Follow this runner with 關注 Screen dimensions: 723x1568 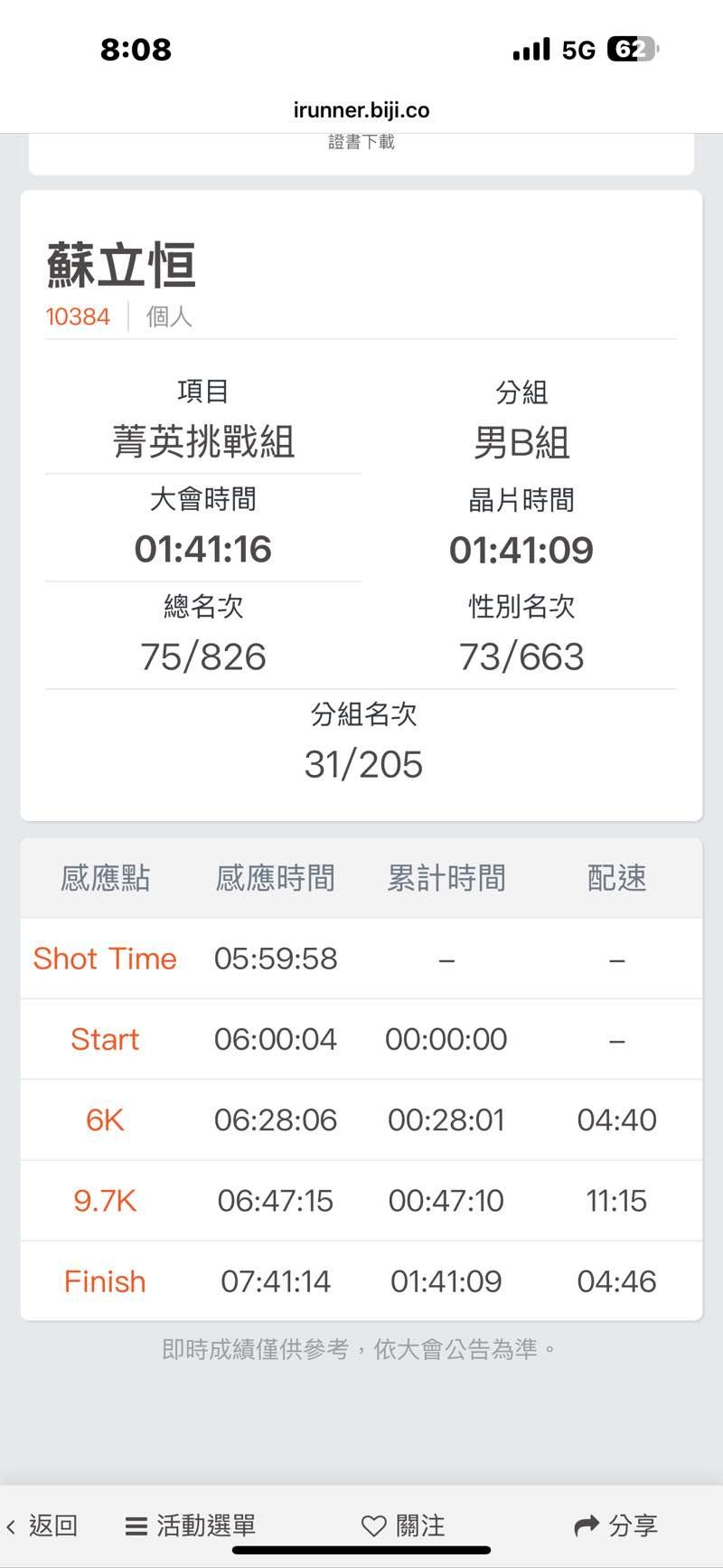click(403, 1526)
